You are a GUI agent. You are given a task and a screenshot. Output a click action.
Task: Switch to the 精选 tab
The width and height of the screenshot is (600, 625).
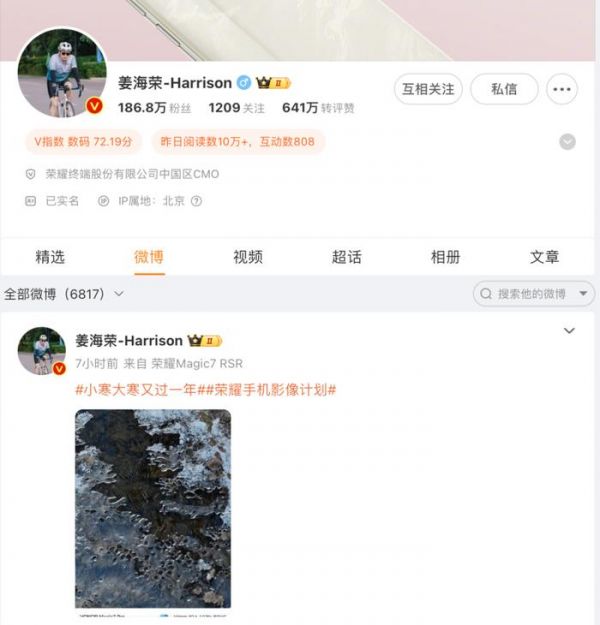[50, 257]
